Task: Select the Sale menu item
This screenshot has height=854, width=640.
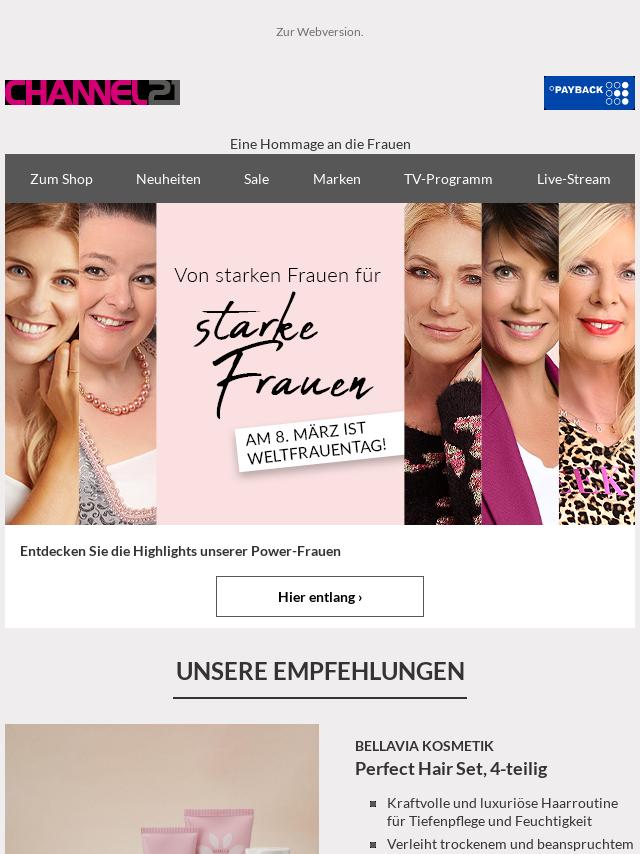Action: [x=256, y=179]
